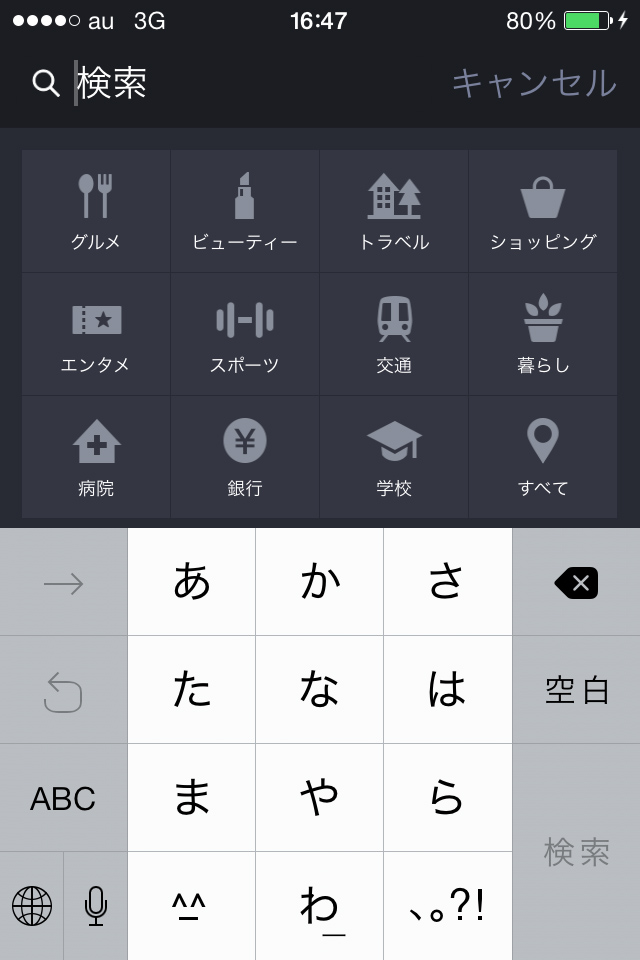Select the ビューティー category
Image resolution: width=640 pixels, height=960 pixels.
click(x=245, y=211)
